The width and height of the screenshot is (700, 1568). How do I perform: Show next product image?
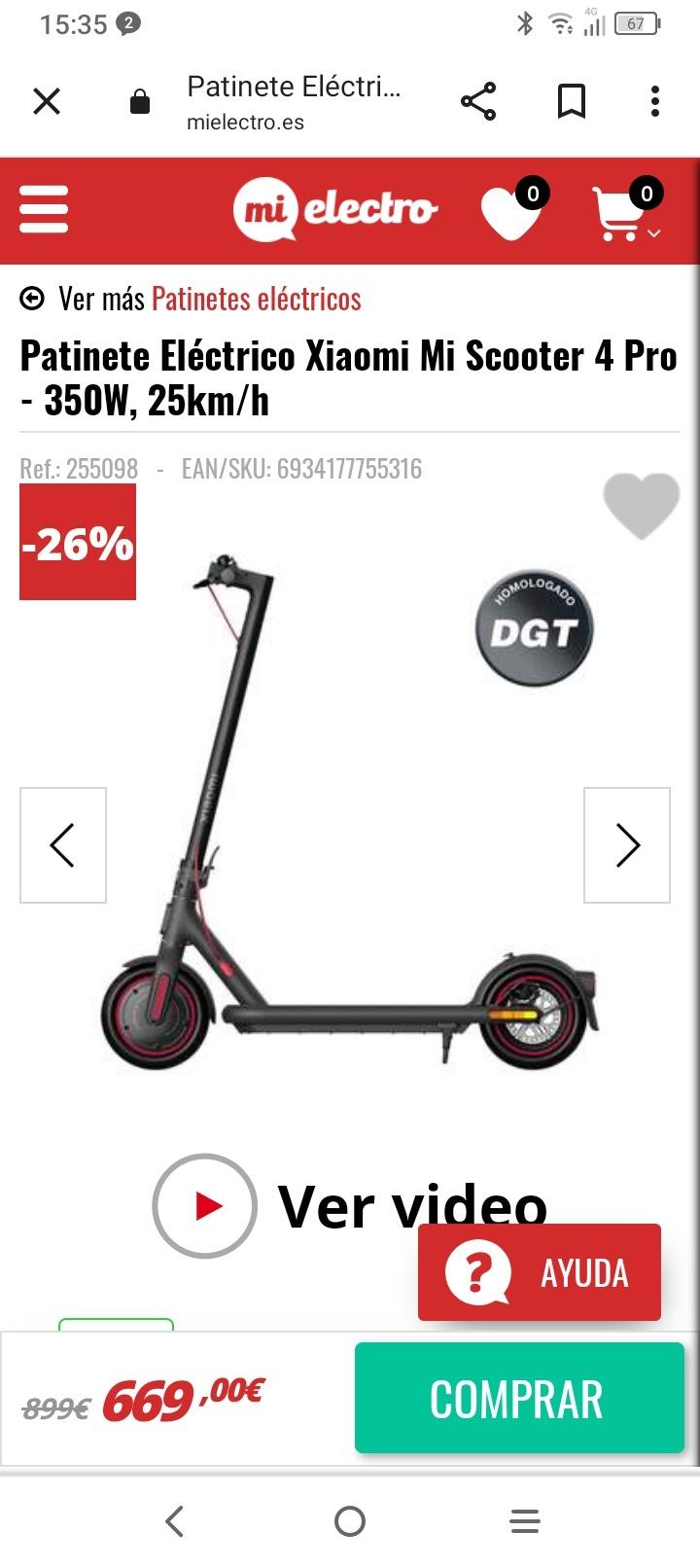627,845
